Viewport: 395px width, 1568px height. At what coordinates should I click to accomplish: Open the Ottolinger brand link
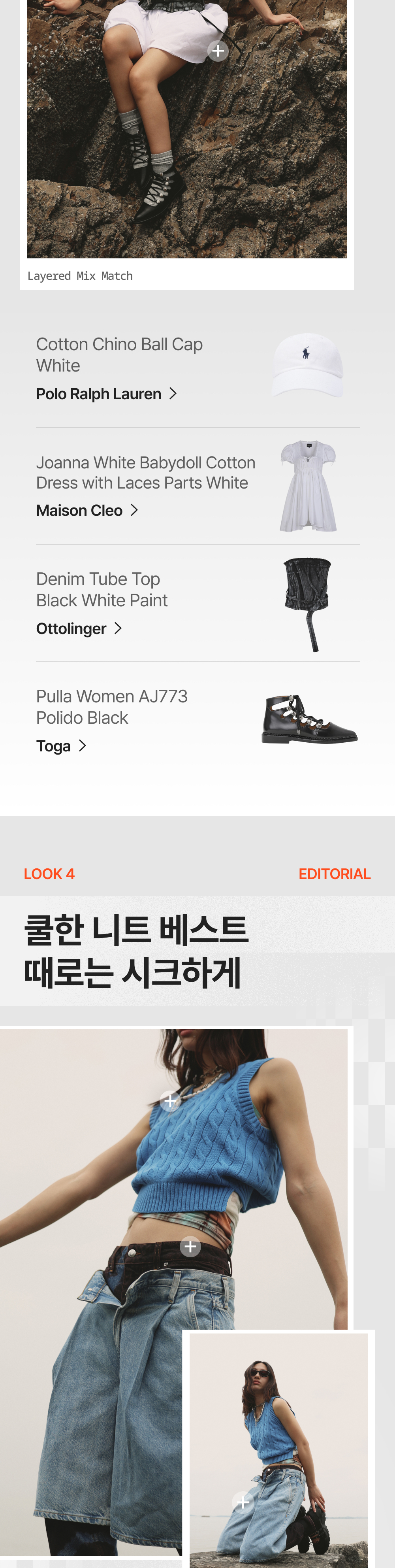(79, 628)
